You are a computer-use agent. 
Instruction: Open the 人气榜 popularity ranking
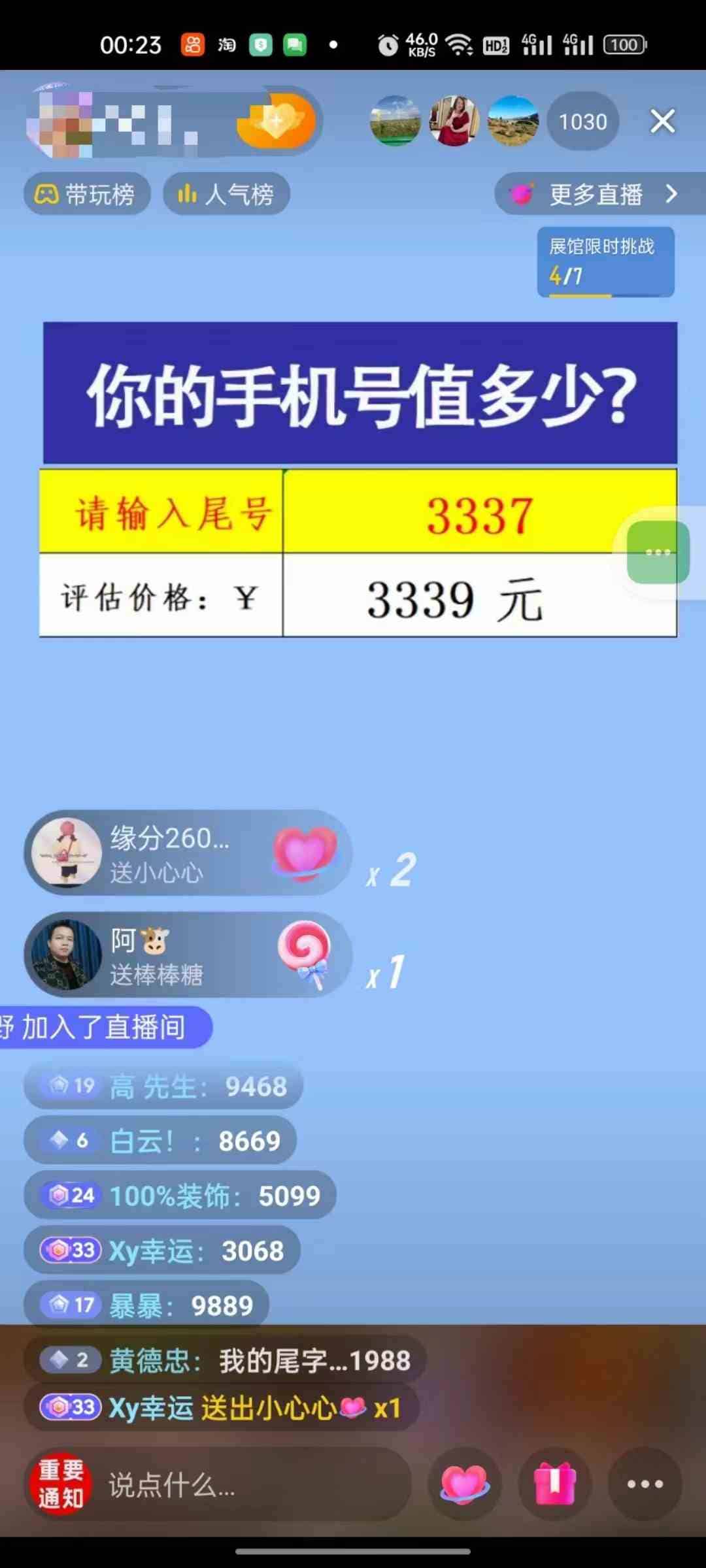pyautogui.click(x=226, y=195)
